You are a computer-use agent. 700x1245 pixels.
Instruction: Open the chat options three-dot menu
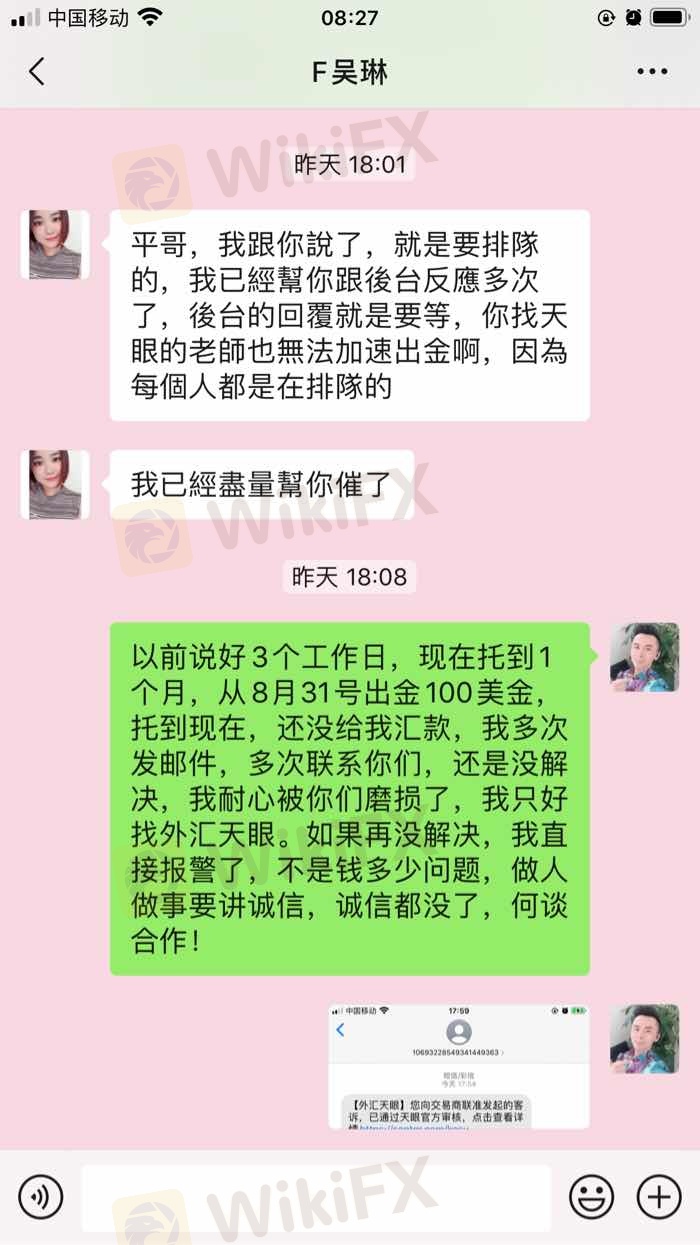click(652, 72)
